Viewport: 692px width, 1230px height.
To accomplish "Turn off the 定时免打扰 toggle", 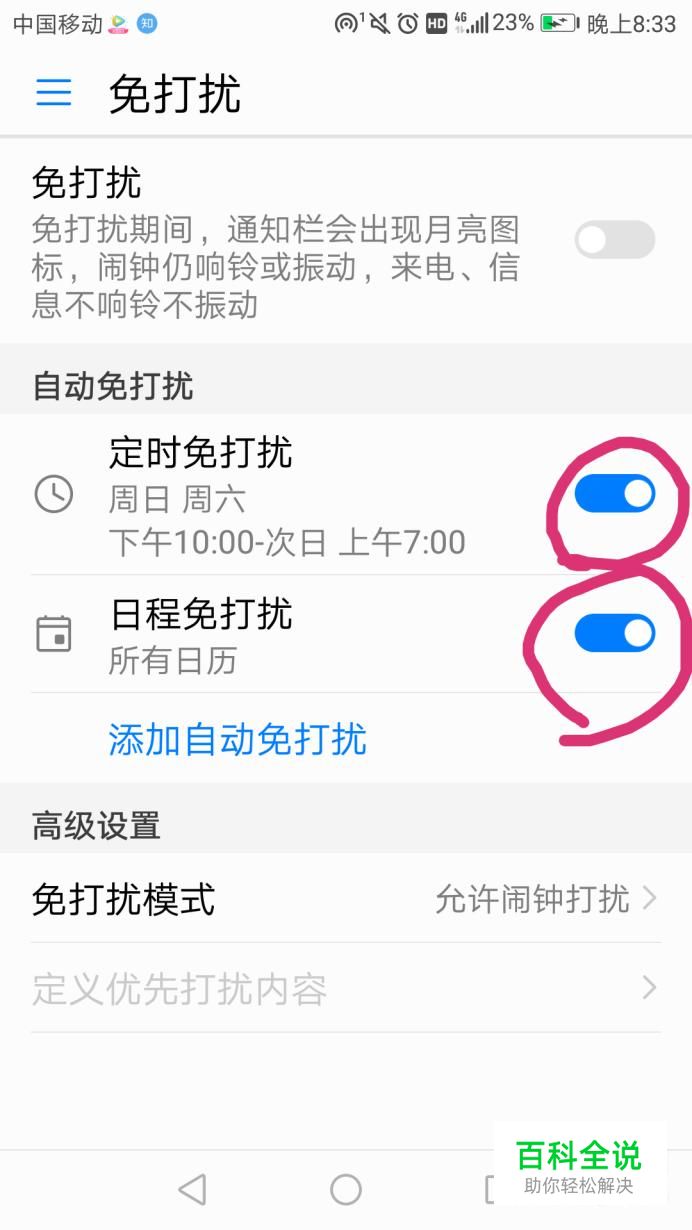I will [x=615, y=494].
